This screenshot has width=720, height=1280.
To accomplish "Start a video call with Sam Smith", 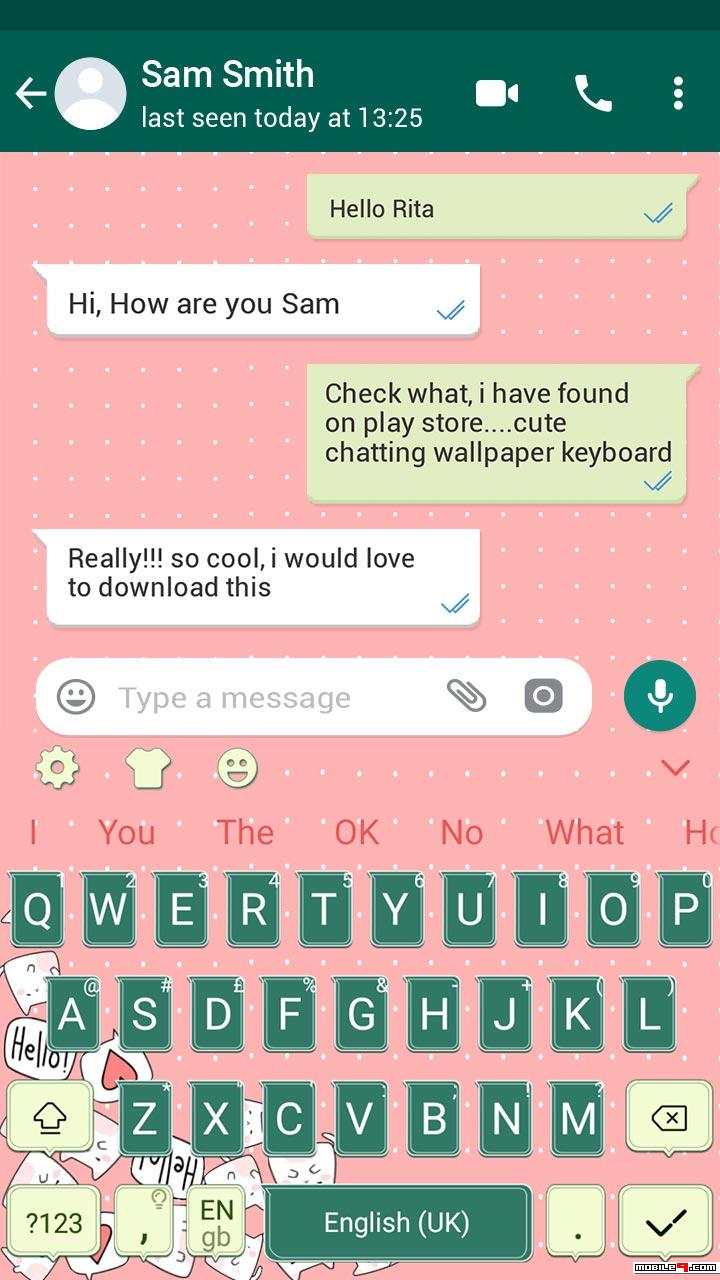I will click(496, 94).
